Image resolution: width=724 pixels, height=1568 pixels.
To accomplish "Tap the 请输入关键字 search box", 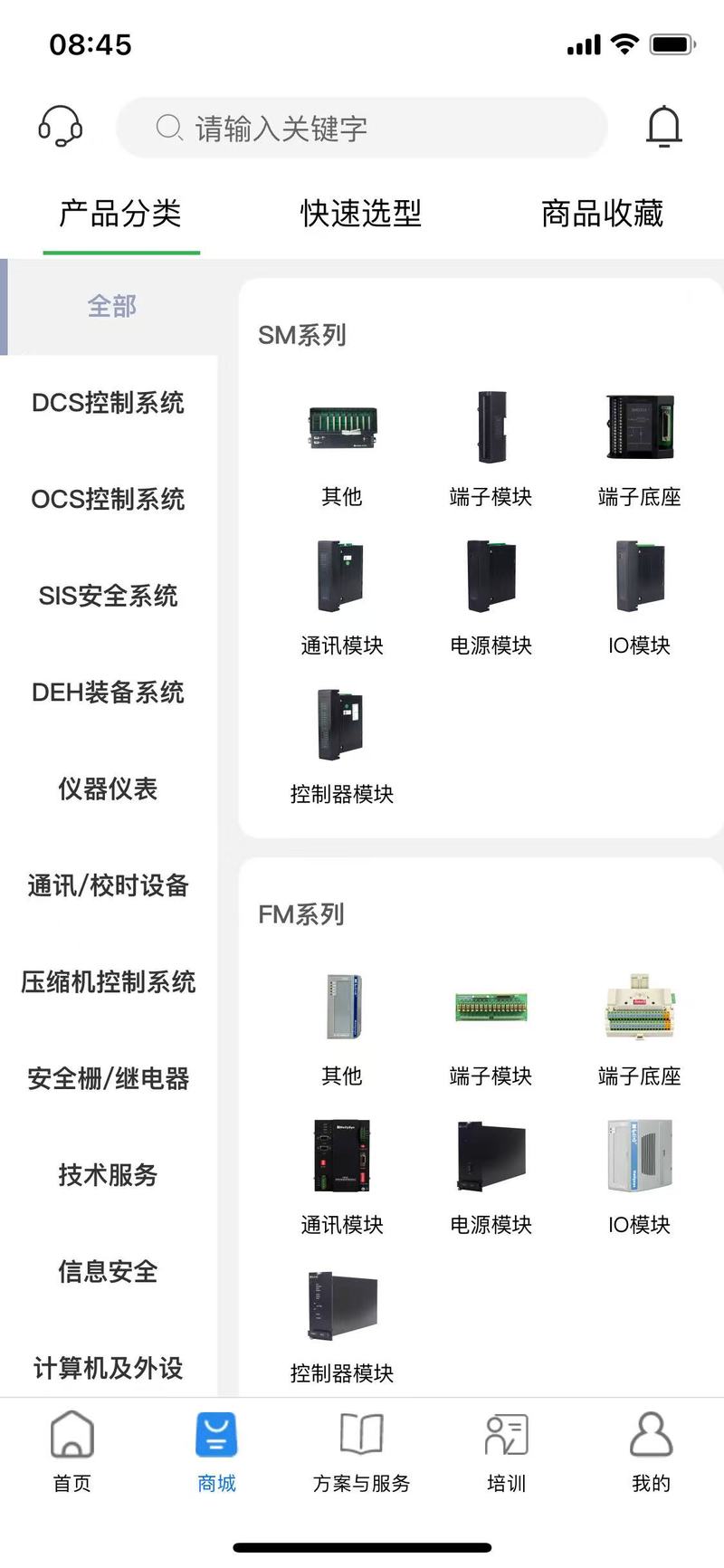I will (362, 129).
